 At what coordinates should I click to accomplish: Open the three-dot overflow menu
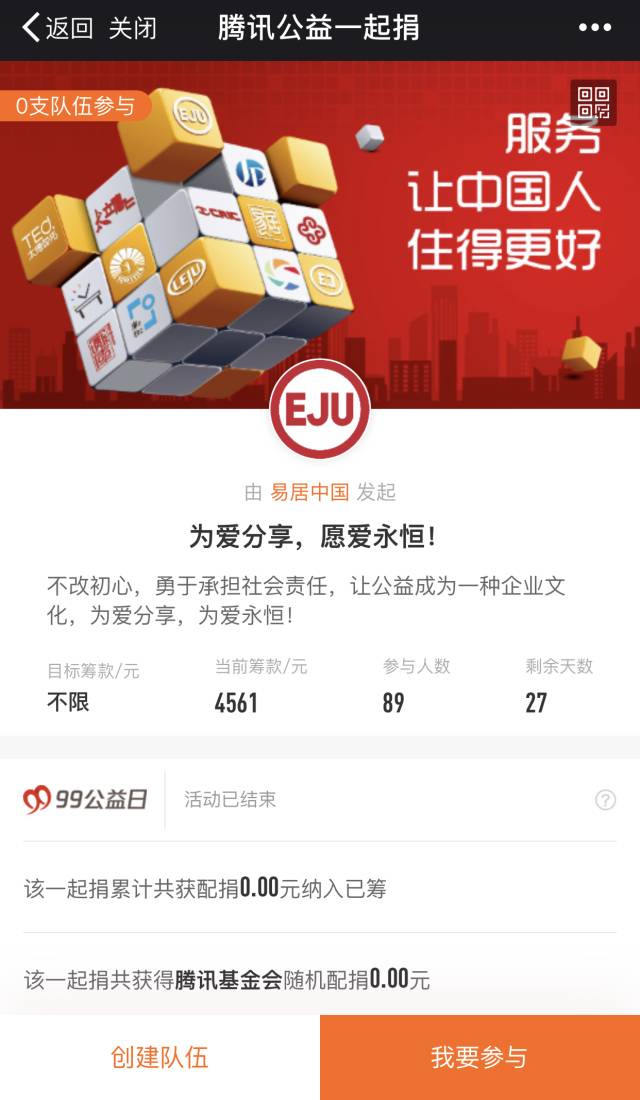coord(594,28)
